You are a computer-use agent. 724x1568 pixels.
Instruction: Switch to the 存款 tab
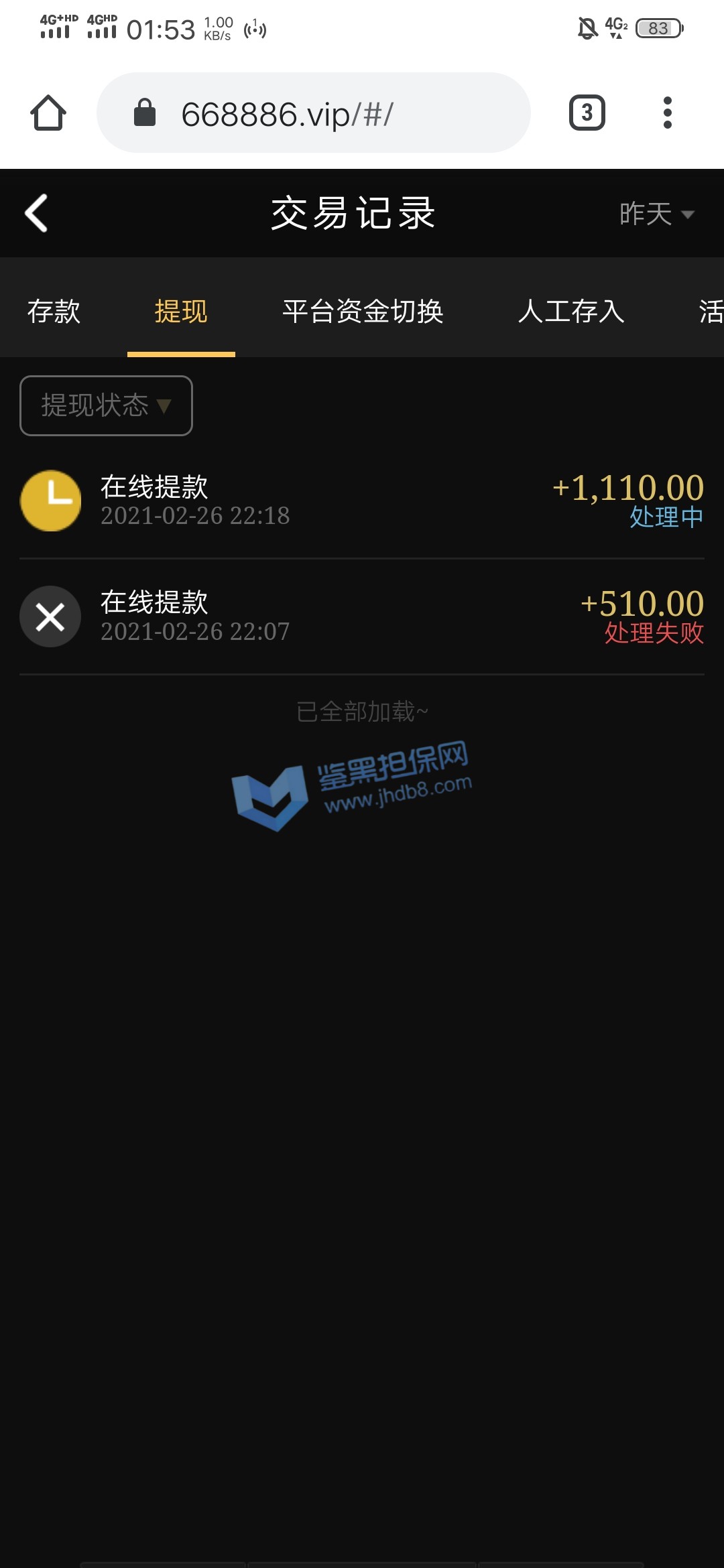(54, 312)
